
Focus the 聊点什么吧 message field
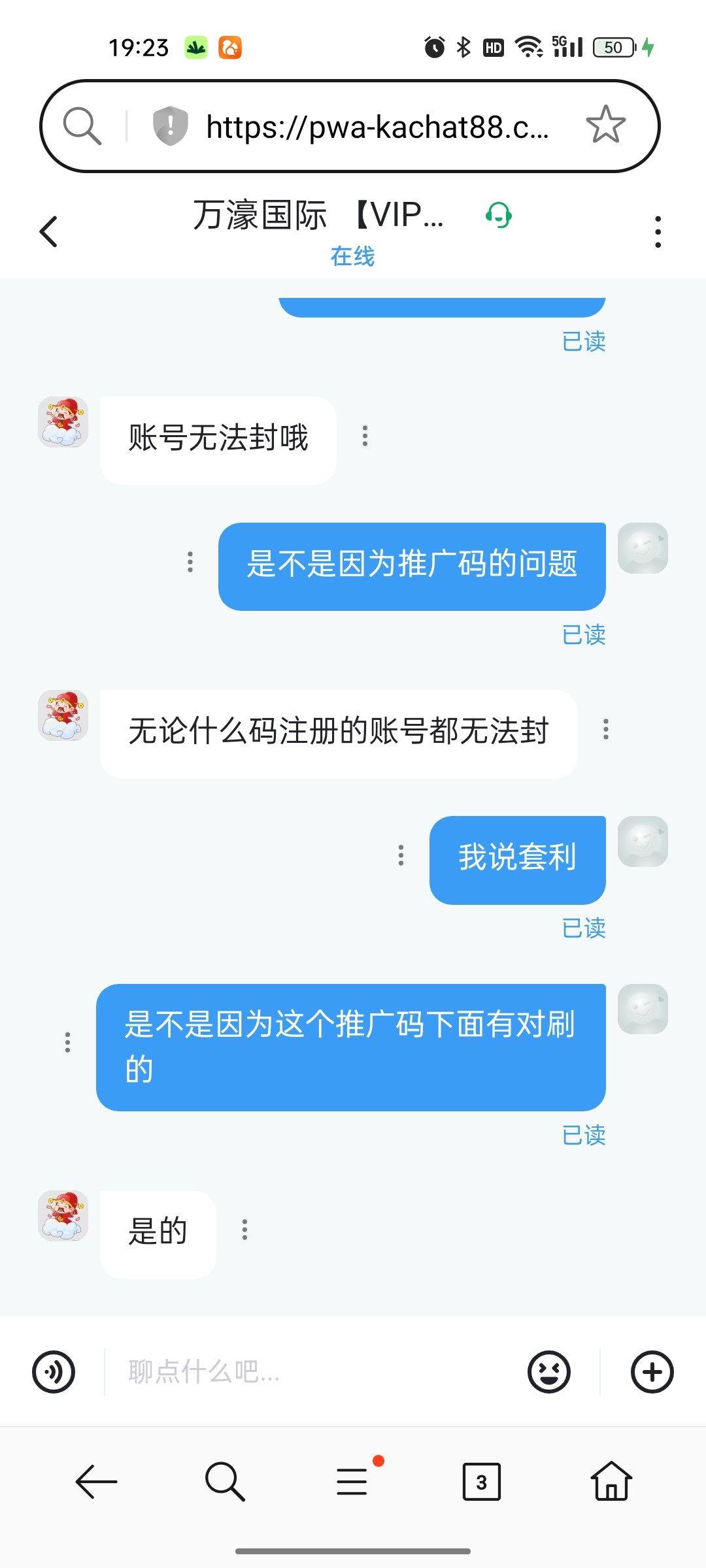tap(314, 1371)
